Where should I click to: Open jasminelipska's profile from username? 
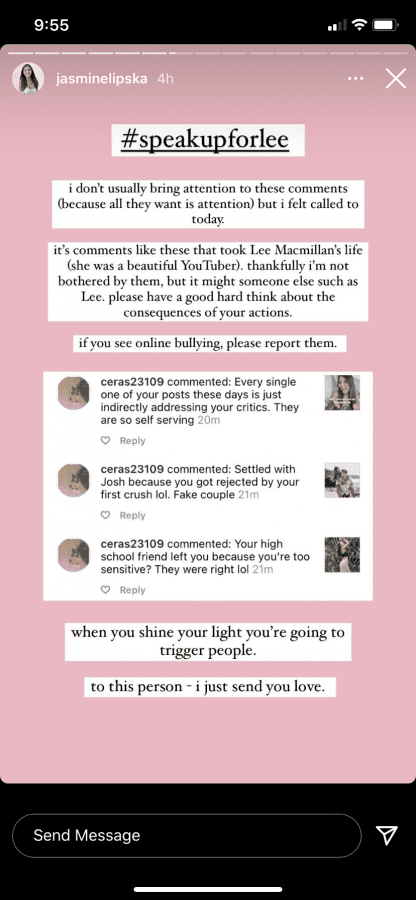point(103,79)
